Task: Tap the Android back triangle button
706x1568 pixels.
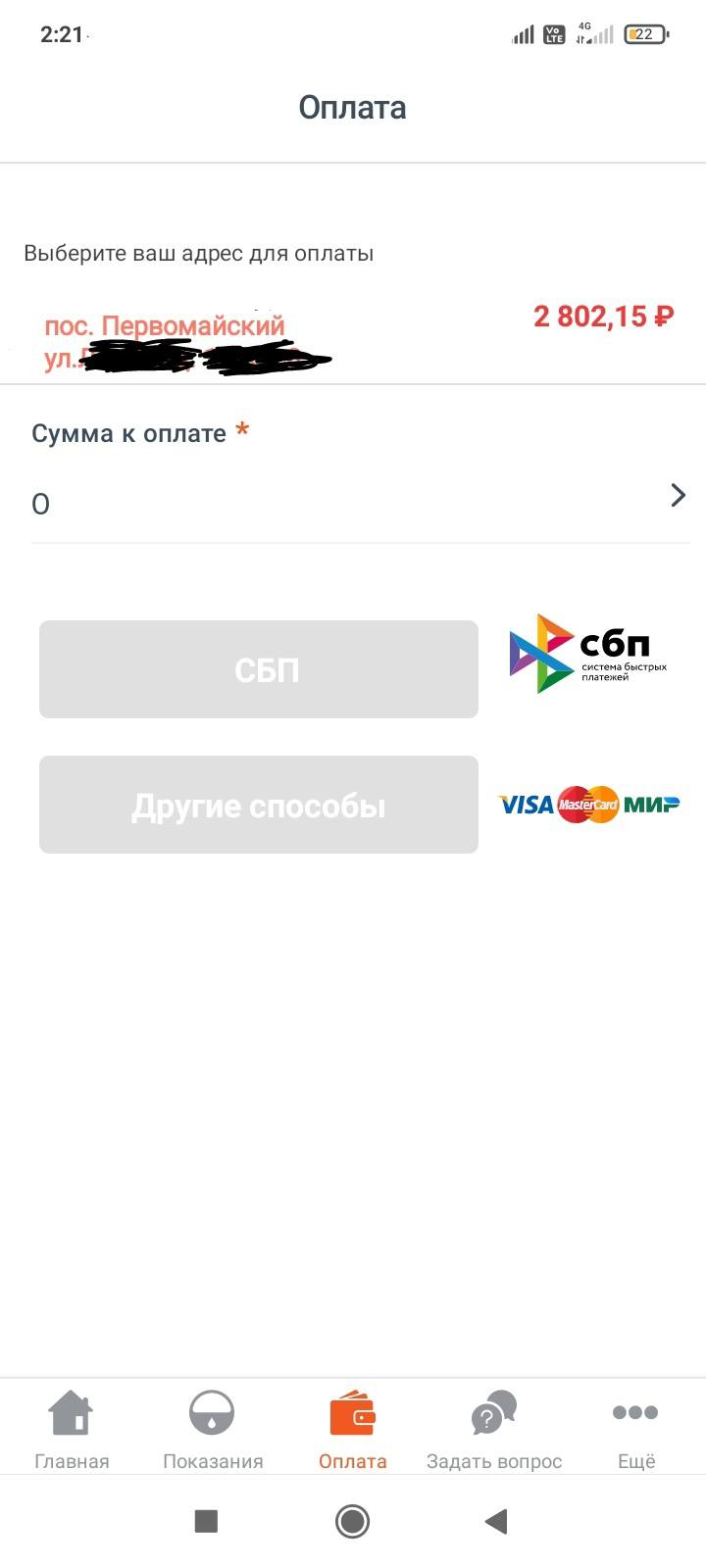Action: coord(496,1522)
